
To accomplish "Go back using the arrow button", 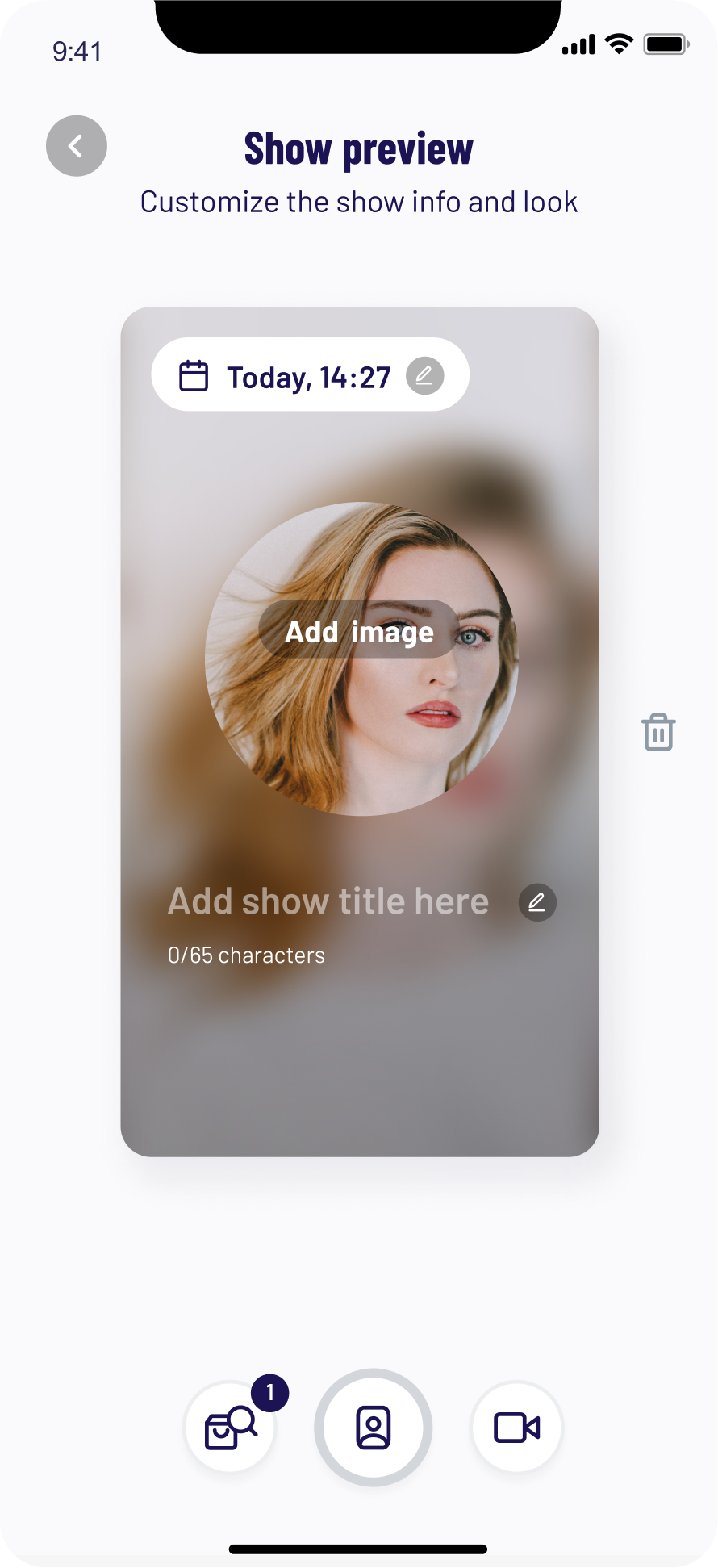I will (x=77, y=146).
